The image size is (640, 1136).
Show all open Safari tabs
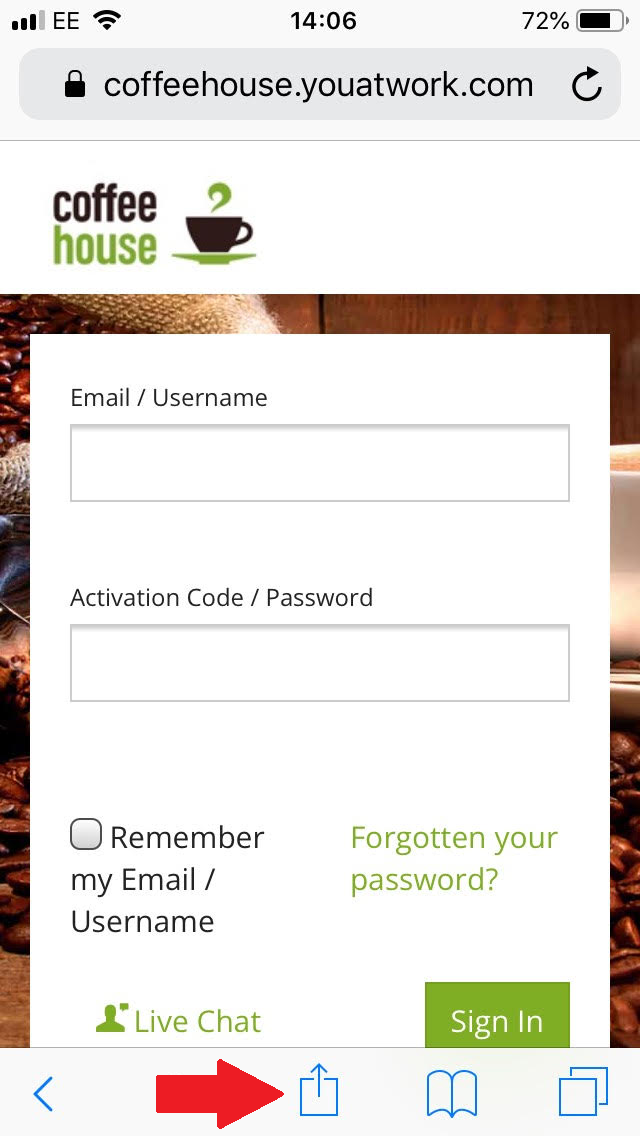pyautogui.click(x=583, y=1094)
